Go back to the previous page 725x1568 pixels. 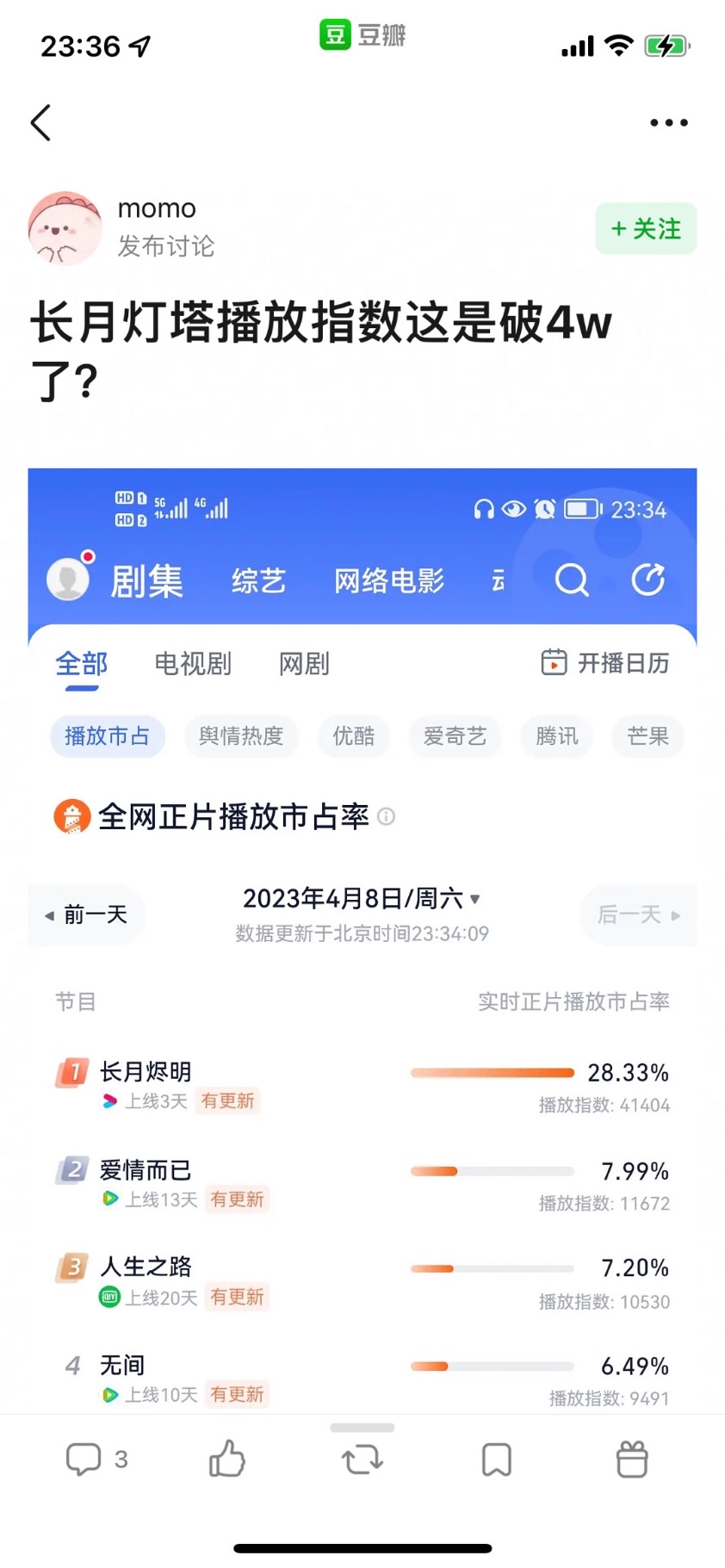click(40, 122)
